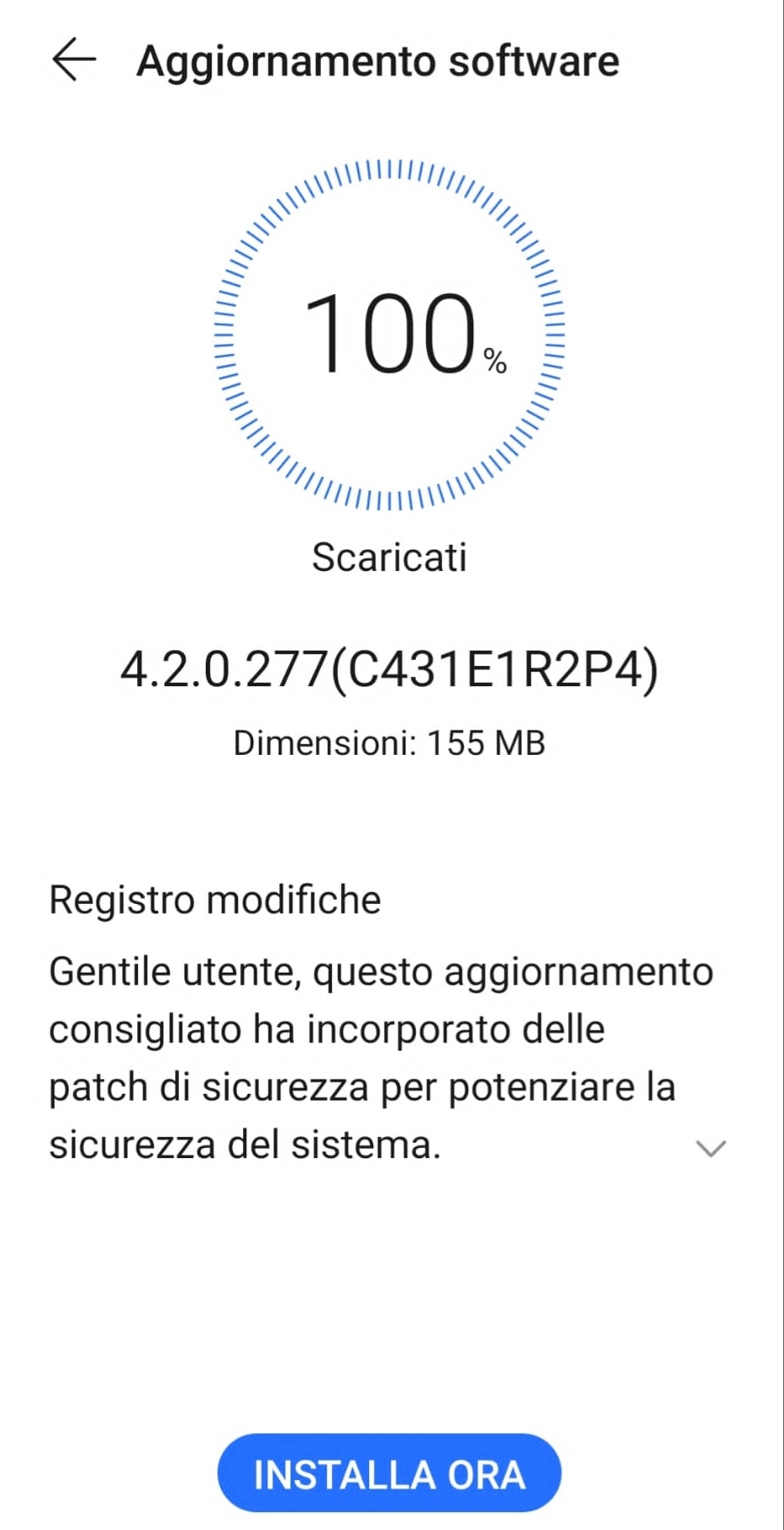Click the down chevron near sicurezza text
Image resolution: width=784 pixels, height=1530 pixels.
pyautogui.click(x=711, y=1150)
